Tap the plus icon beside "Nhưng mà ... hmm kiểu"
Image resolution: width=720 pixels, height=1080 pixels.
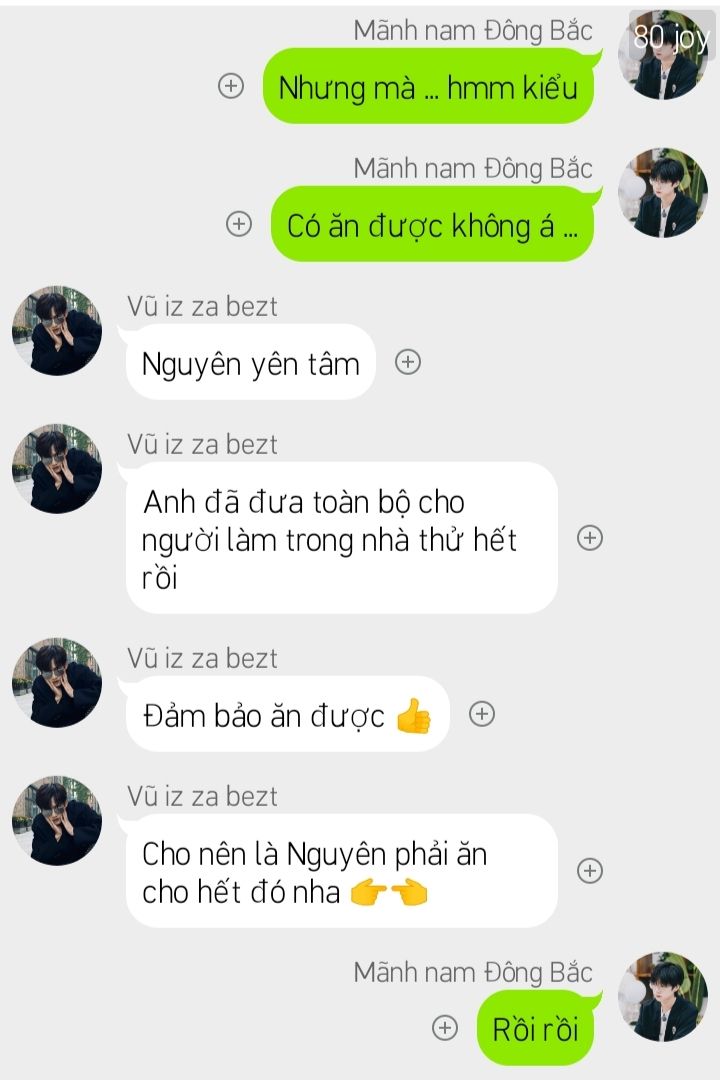231,86
